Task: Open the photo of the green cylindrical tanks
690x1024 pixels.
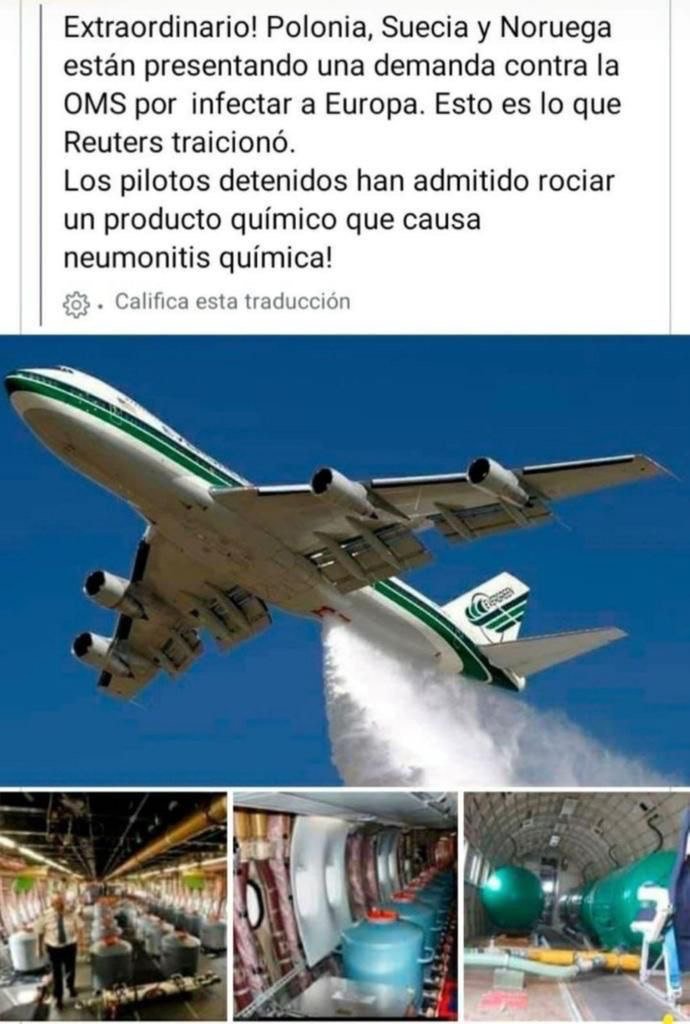Action: point(576,903)
